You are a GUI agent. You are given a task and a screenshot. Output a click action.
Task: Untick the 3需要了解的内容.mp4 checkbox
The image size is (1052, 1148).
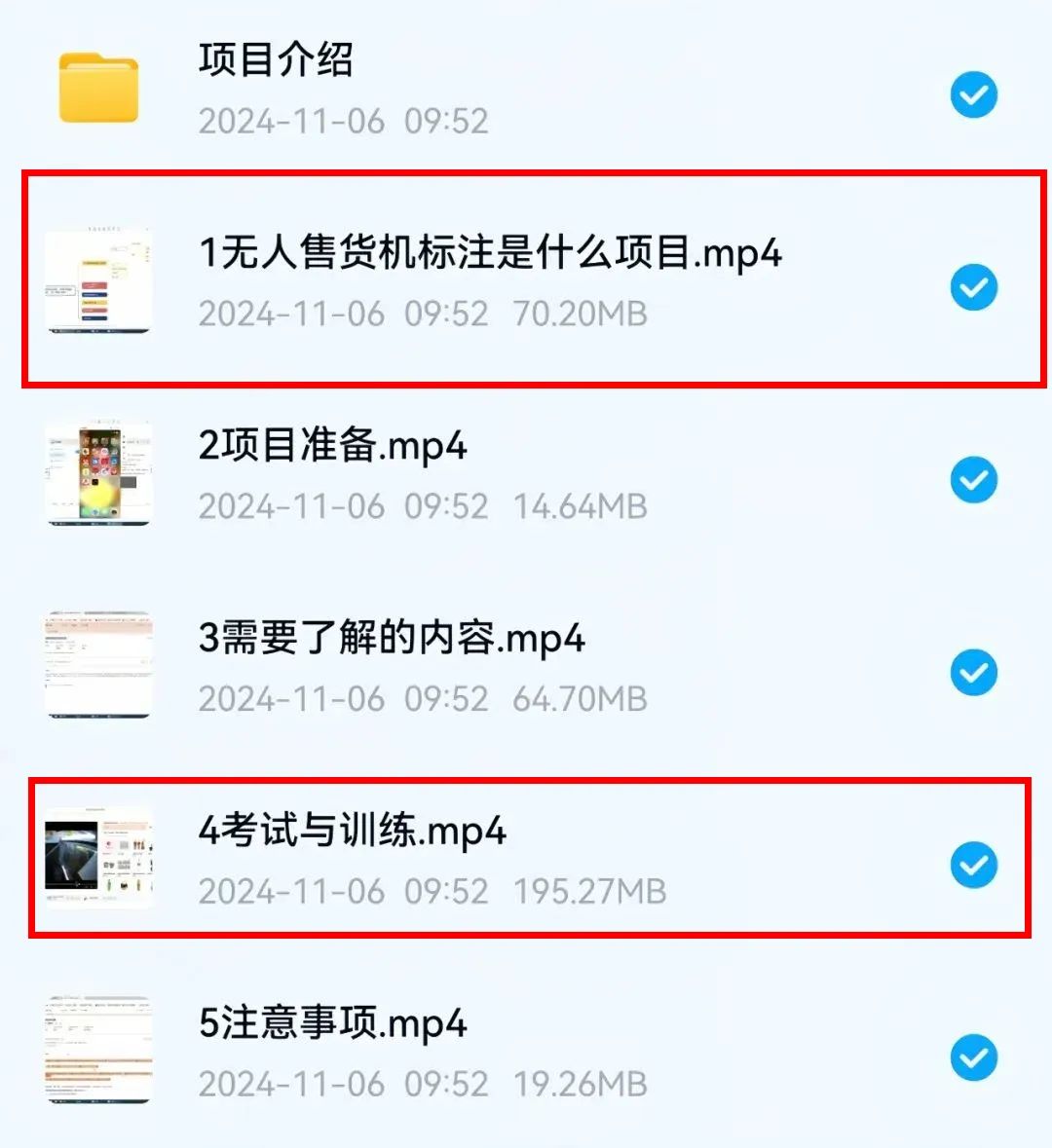tap(973, 673)
